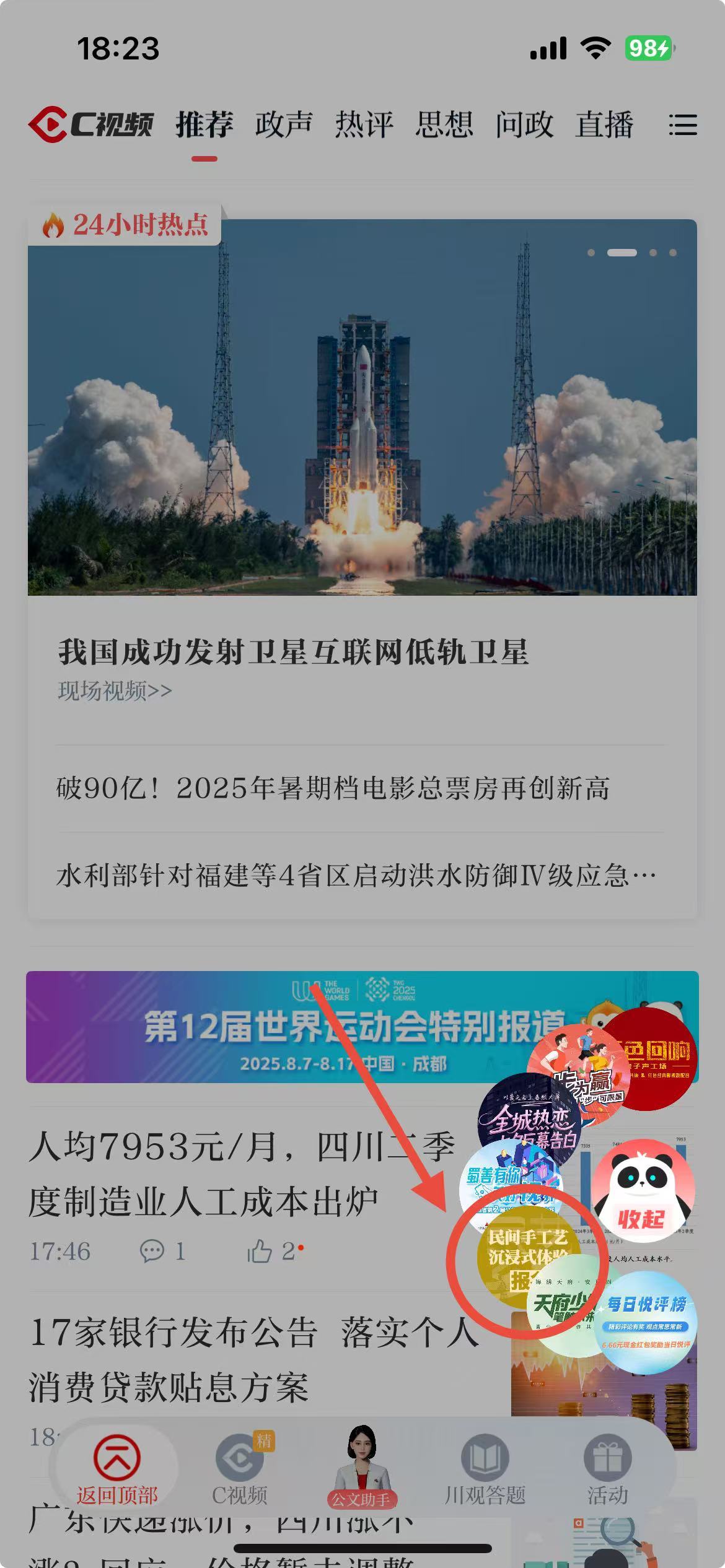Select the 思想 tab
725x1568 pixels.
tap(444, 125)
